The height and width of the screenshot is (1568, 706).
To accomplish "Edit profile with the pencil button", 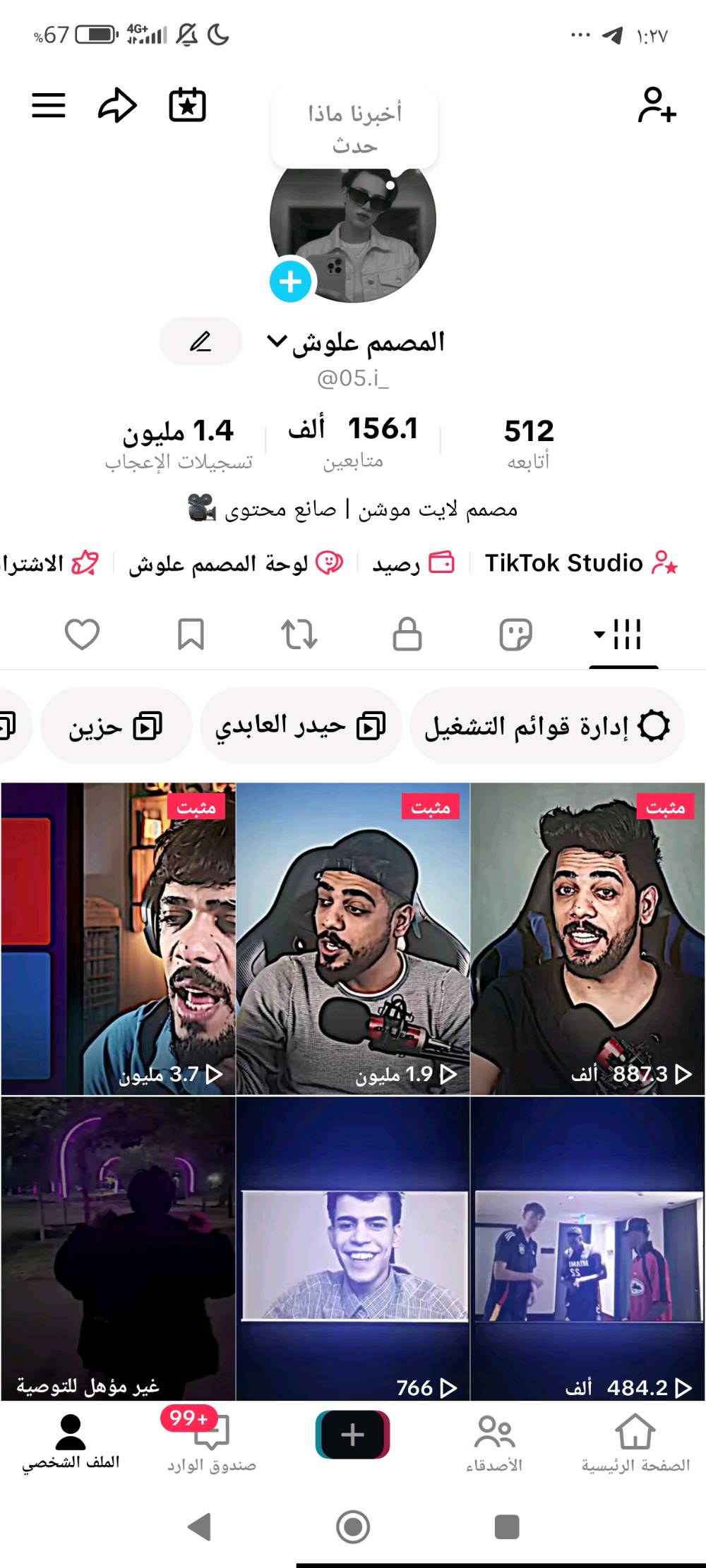I will [201, 342].
